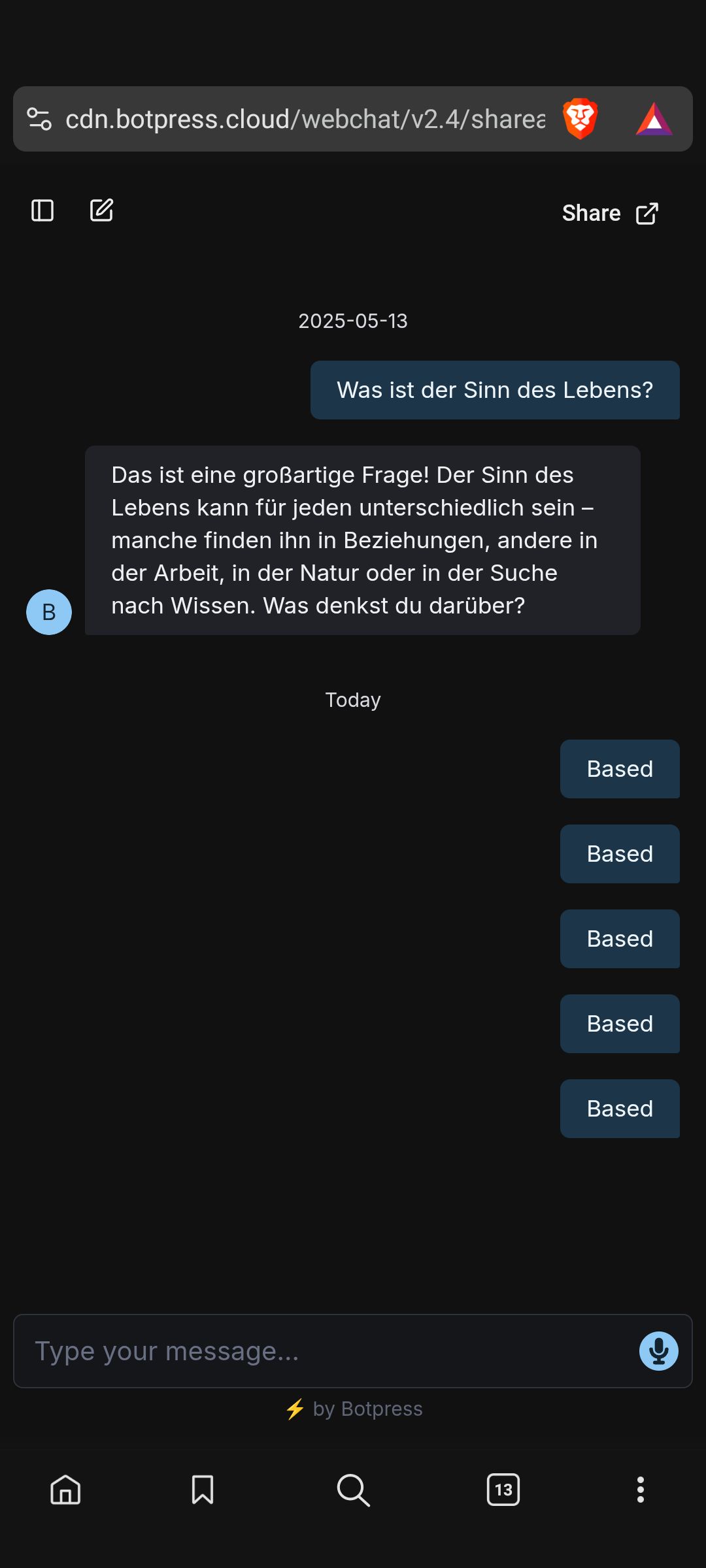This screenshot has width=706, height=1568.
Task: Start a new chat conversation
Action: 101,211
